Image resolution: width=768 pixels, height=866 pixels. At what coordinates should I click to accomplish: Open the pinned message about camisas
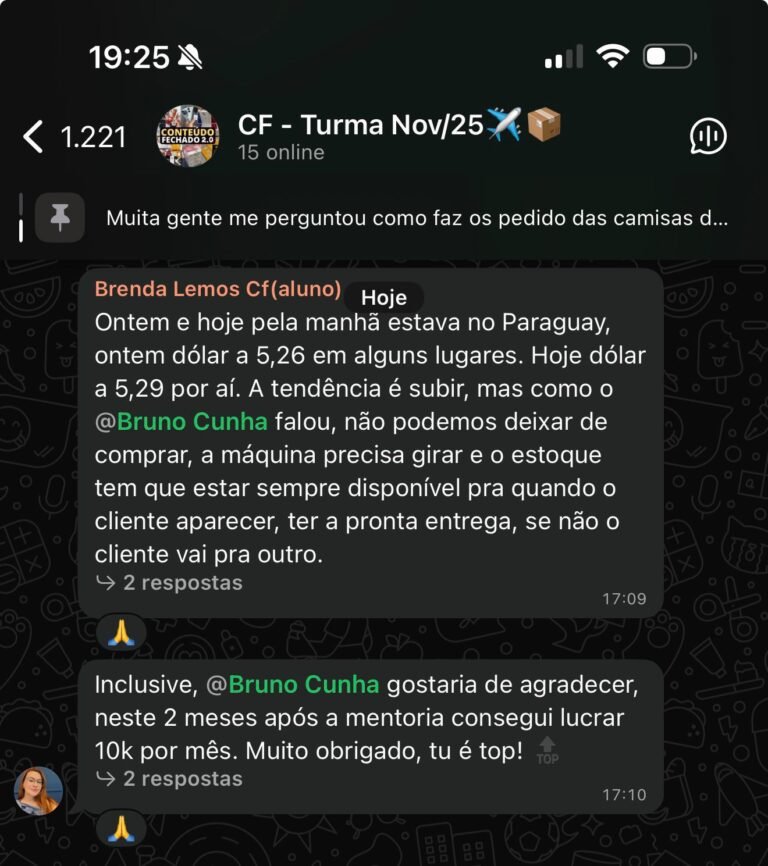point(416,217)
